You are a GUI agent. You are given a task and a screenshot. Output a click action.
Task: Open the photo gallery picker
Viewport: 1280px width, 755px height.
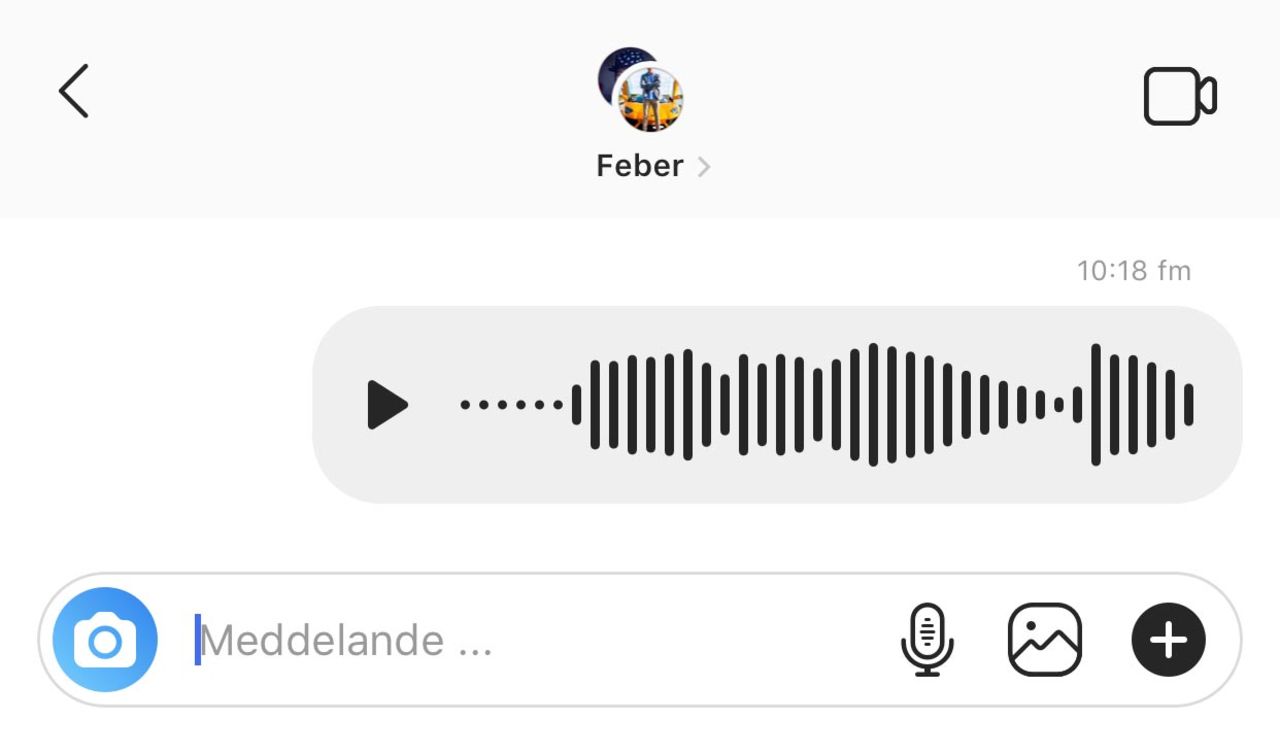point(1044,640)
